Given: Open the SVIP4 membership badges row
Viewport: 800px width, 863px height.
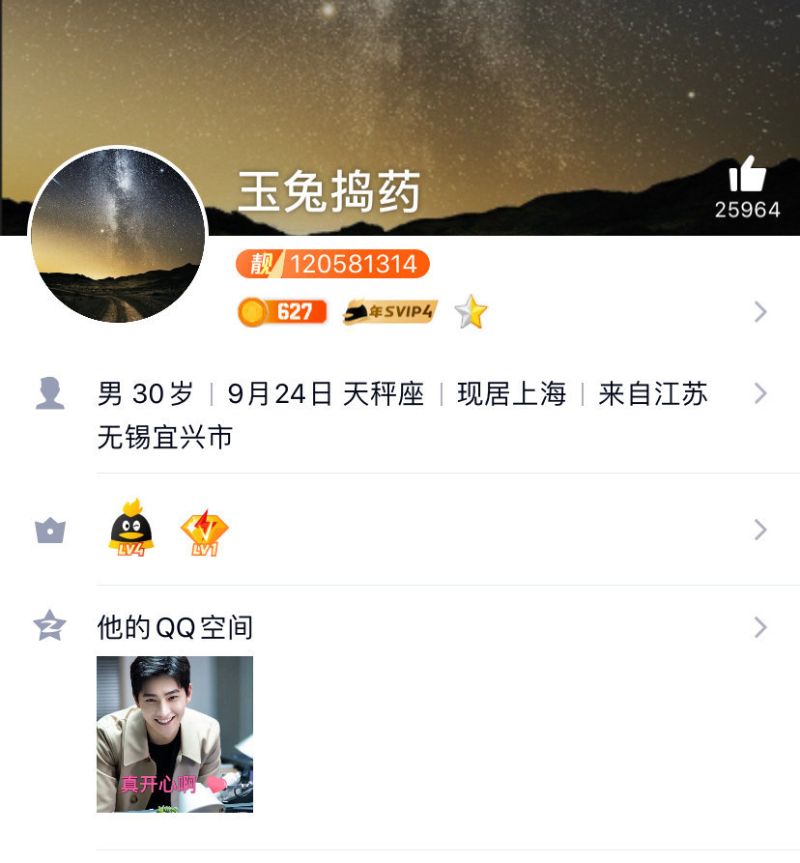Looking at the screenshot, I should 391,312.
